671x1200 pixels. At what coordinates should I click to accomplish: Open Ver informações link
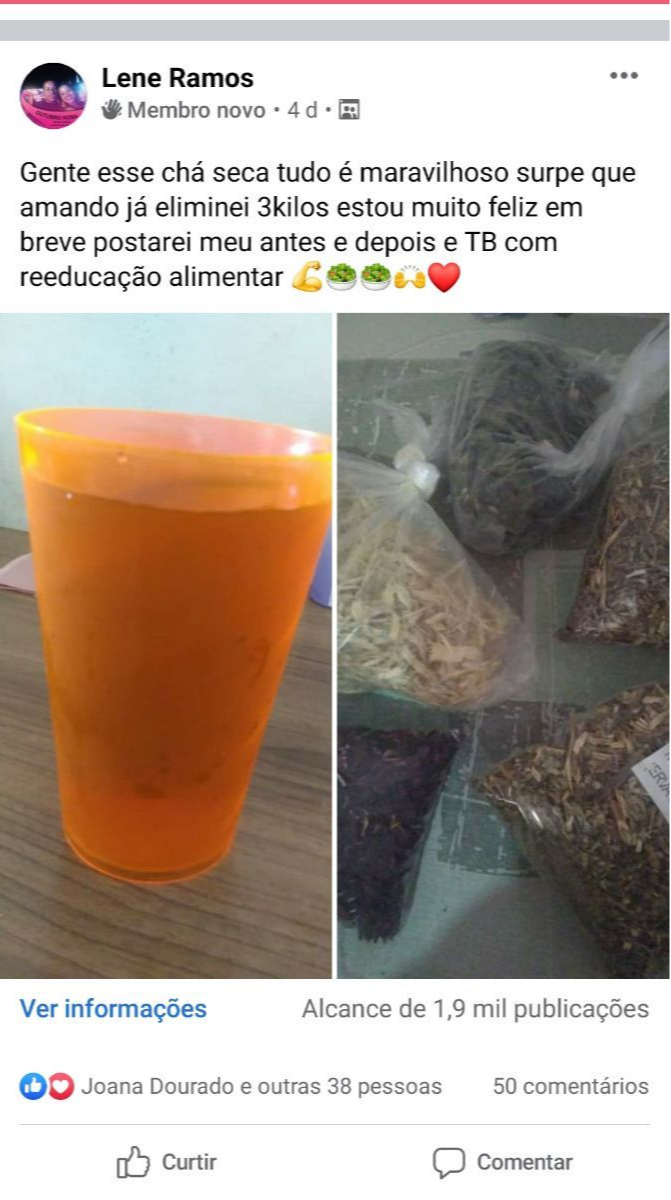[113, 1009]
